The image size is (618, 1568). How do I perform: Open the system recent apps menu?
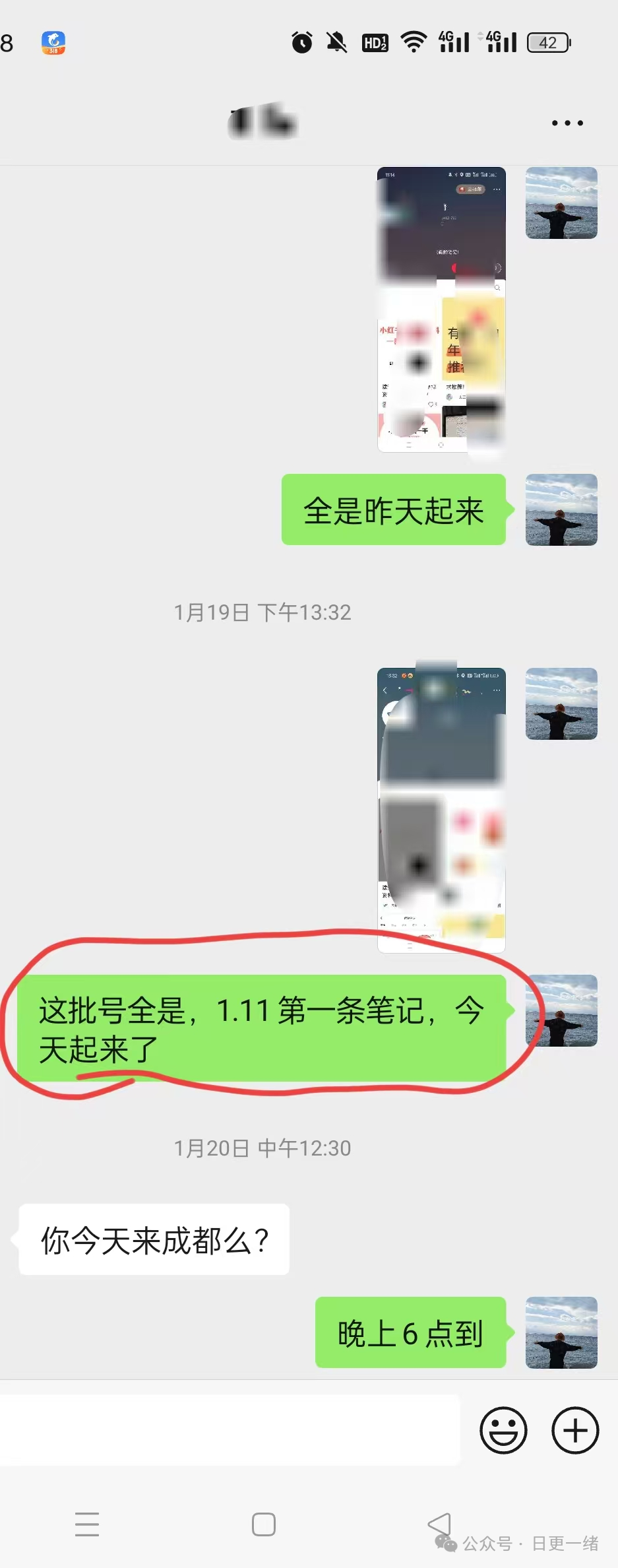[x=87, y=1524]
